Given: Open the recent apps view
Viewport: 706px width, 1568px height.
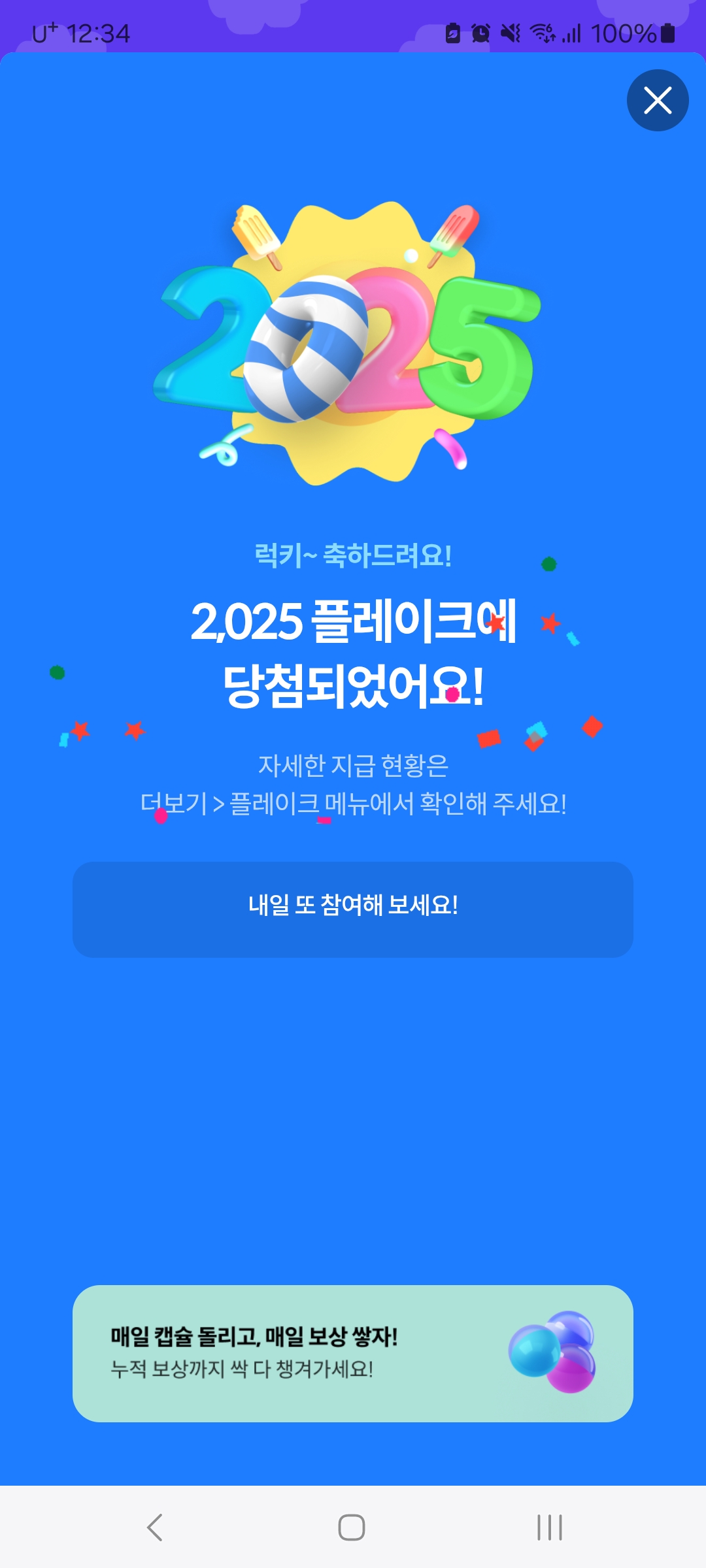Looking at the screenshot, I should [549, 1527].
